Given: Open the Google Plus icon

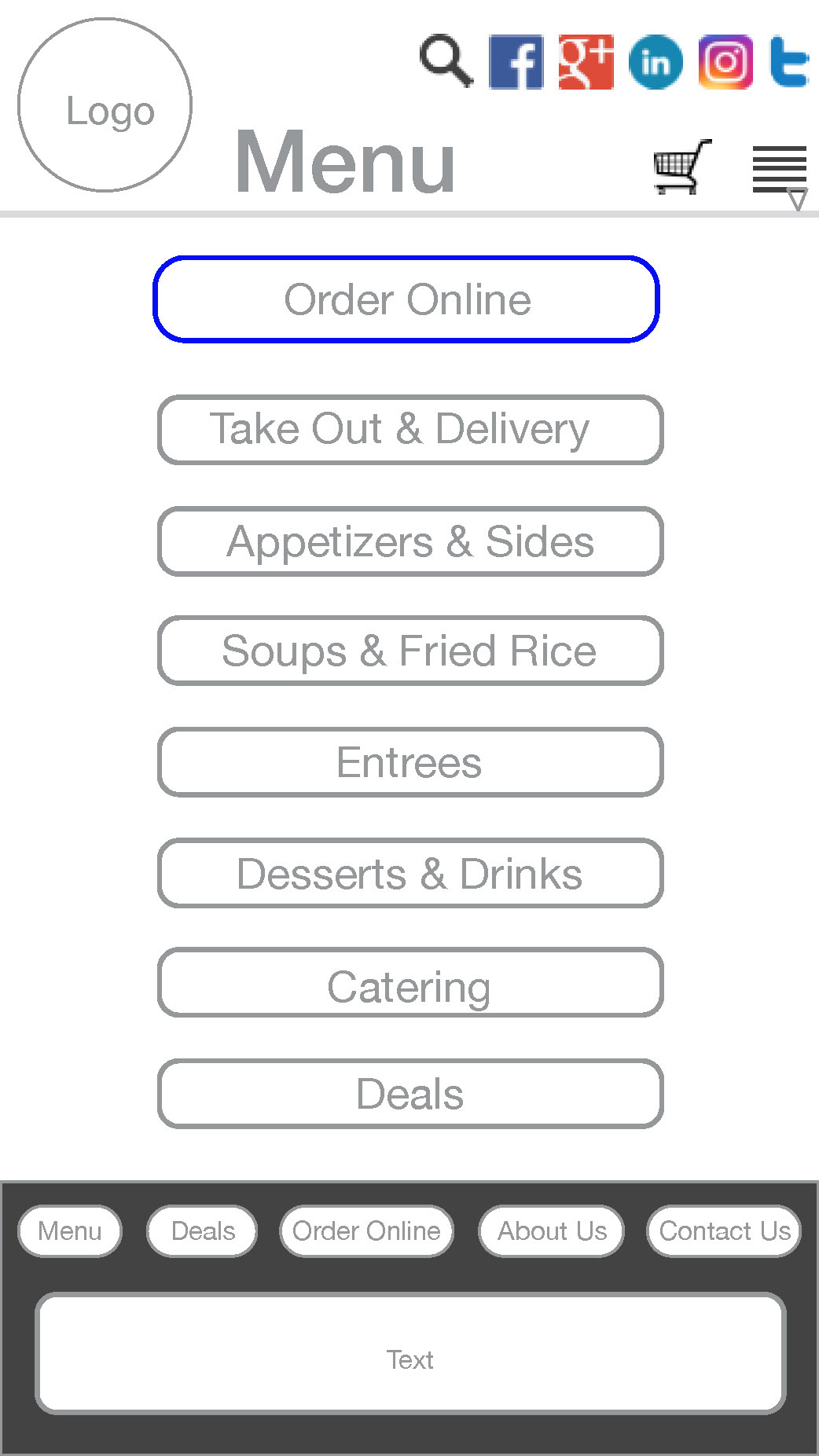Looking at the screenshot, I should pyautogui.click(x=586, y=62).
